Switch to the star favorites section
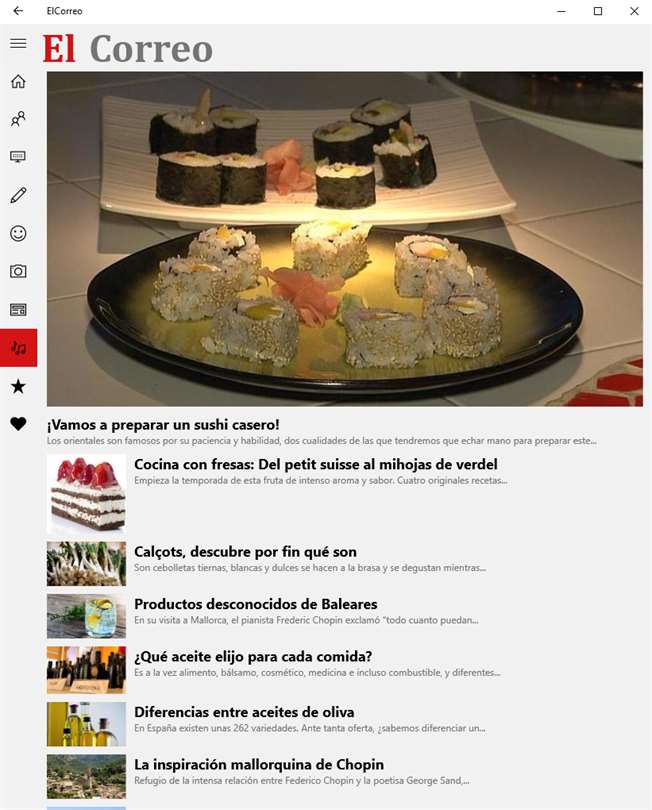This screenshot has height=810, width=652. [18, 386]
